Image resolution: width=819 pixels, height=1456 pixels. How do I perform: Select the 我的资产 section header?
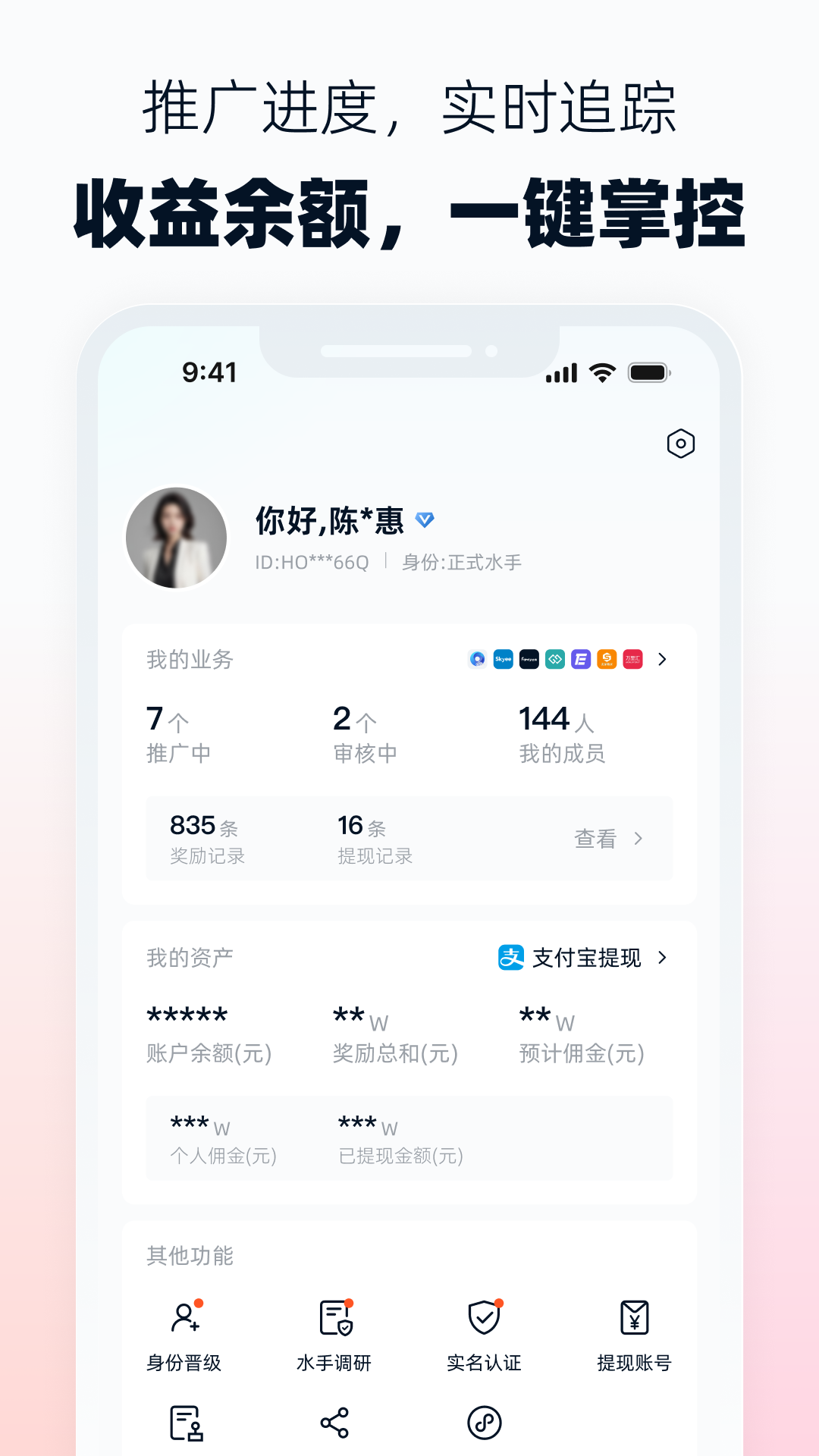click(x=190, y=958)
